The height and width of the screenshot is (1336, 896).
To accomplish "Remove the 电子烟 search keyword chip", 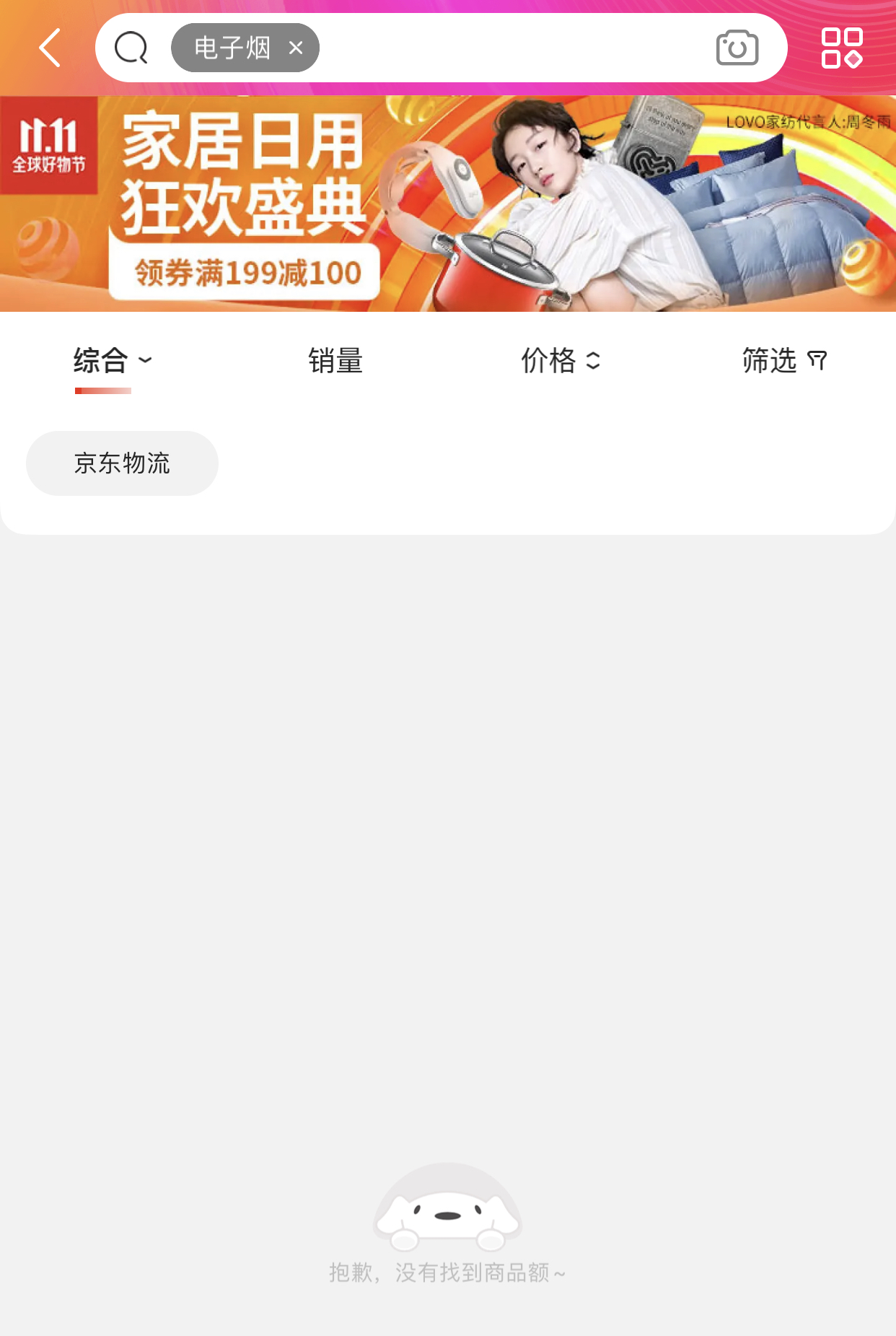I will [296, 48].
